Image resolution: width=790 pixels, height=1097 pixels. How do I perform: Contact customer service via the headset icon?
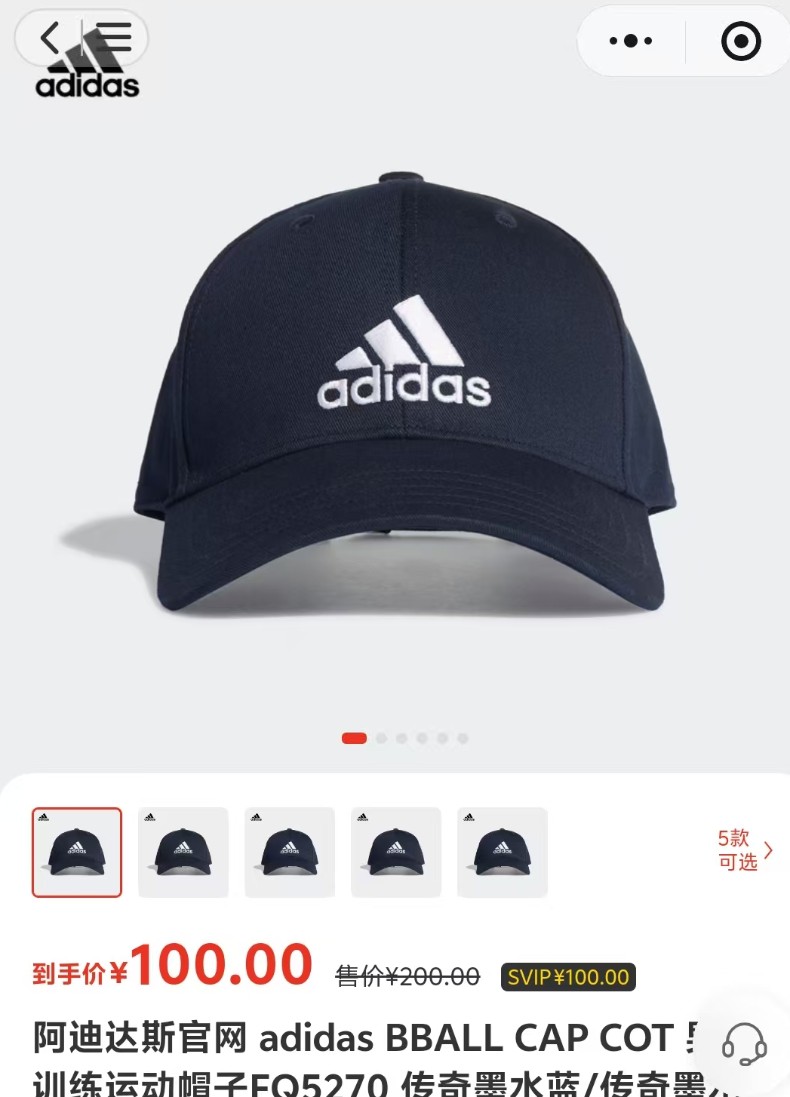tap(744, 1043)
